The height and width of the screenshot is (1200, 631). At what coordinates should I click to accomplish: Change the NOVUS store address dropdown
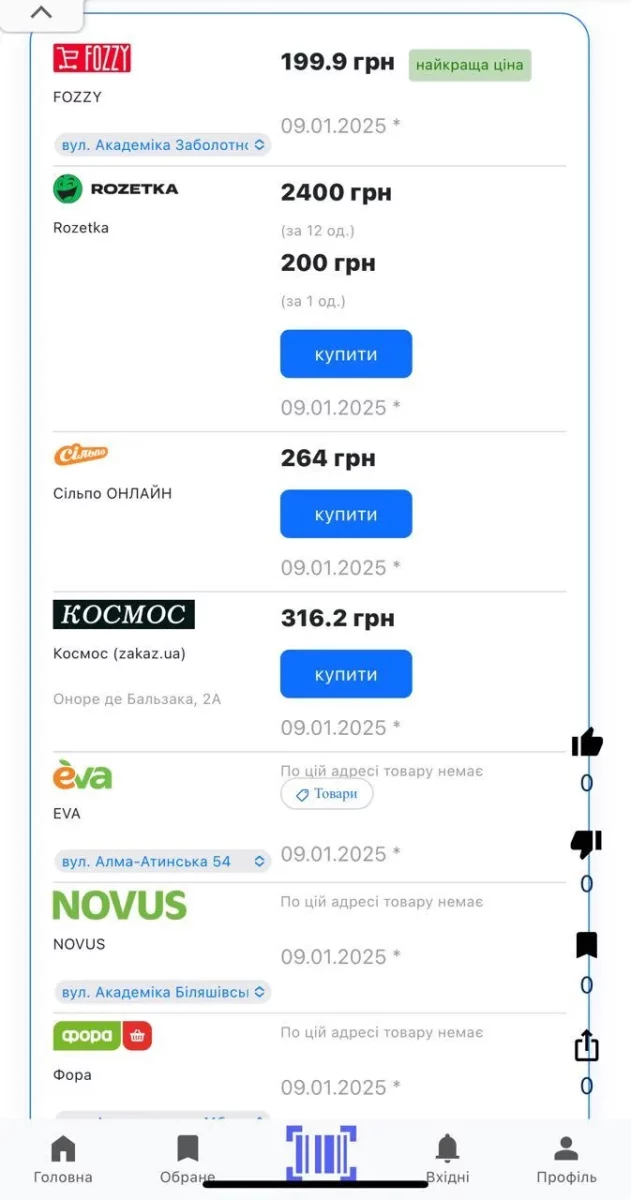pos(162,992)
